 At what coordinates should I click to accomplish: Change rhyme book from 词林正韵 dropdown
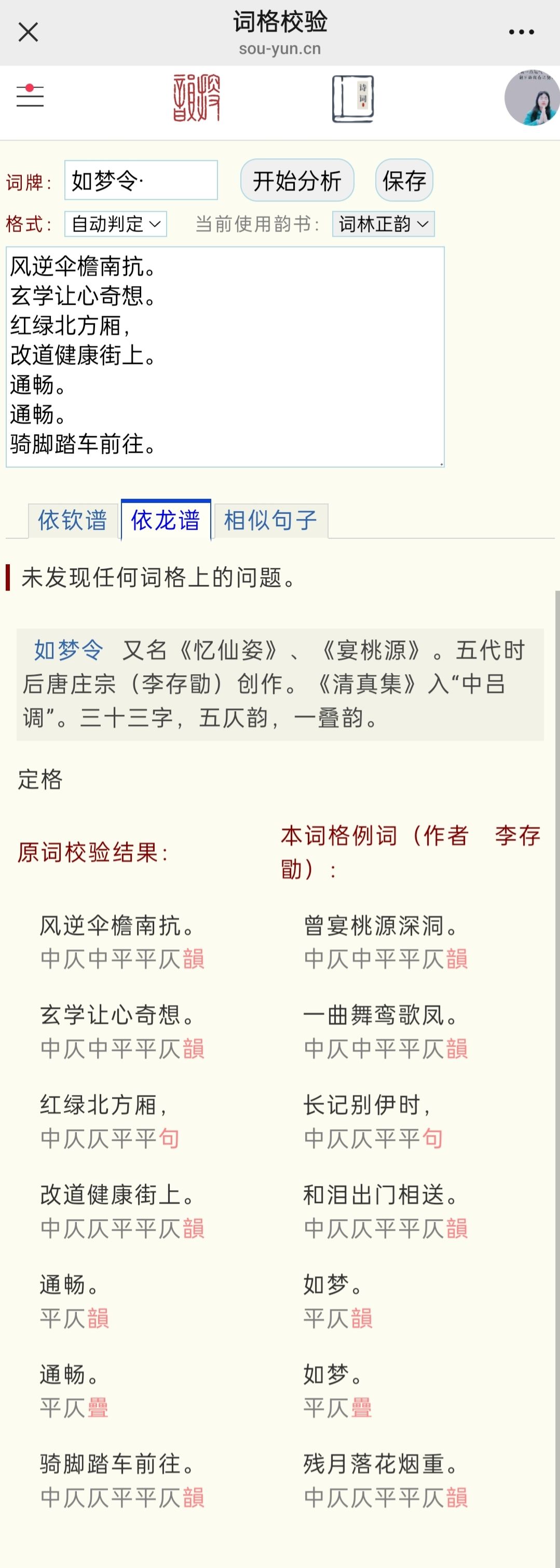(x=383, y=224)
